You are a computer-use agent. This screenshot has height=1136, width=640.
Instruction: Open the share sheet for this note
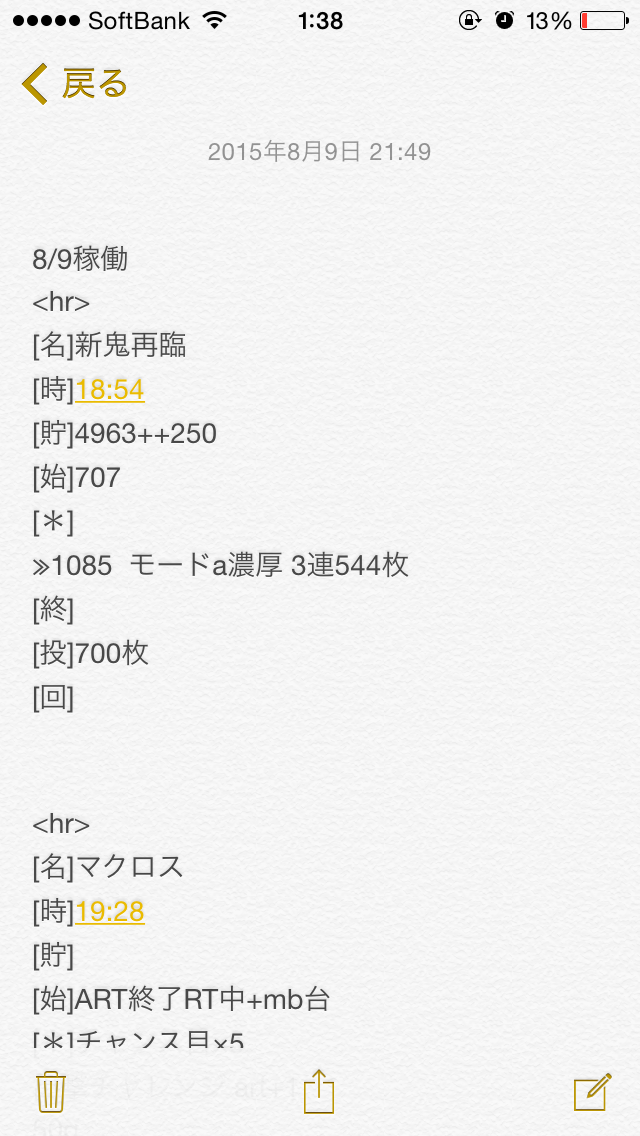(x=319, y=1090)
